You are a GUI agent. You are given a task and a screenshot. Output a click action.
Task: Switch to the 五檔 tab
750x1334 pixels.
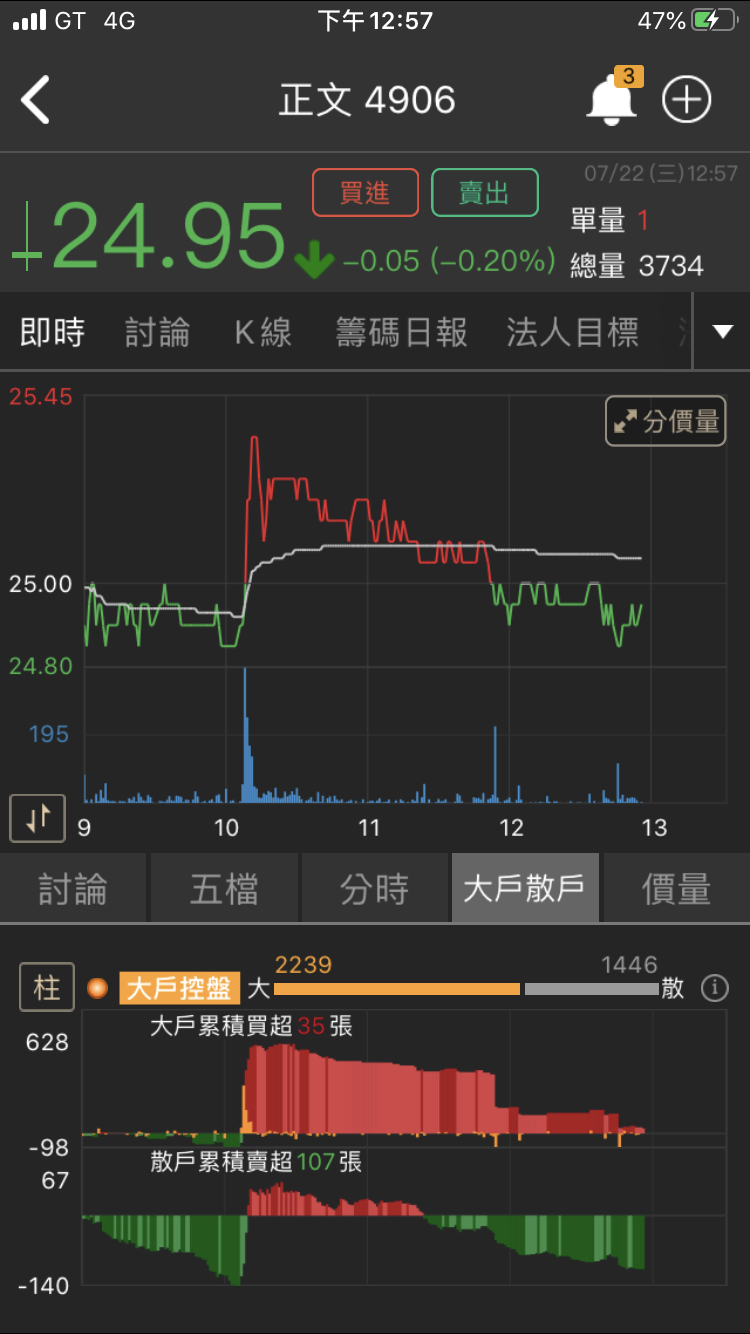[224, 888]
